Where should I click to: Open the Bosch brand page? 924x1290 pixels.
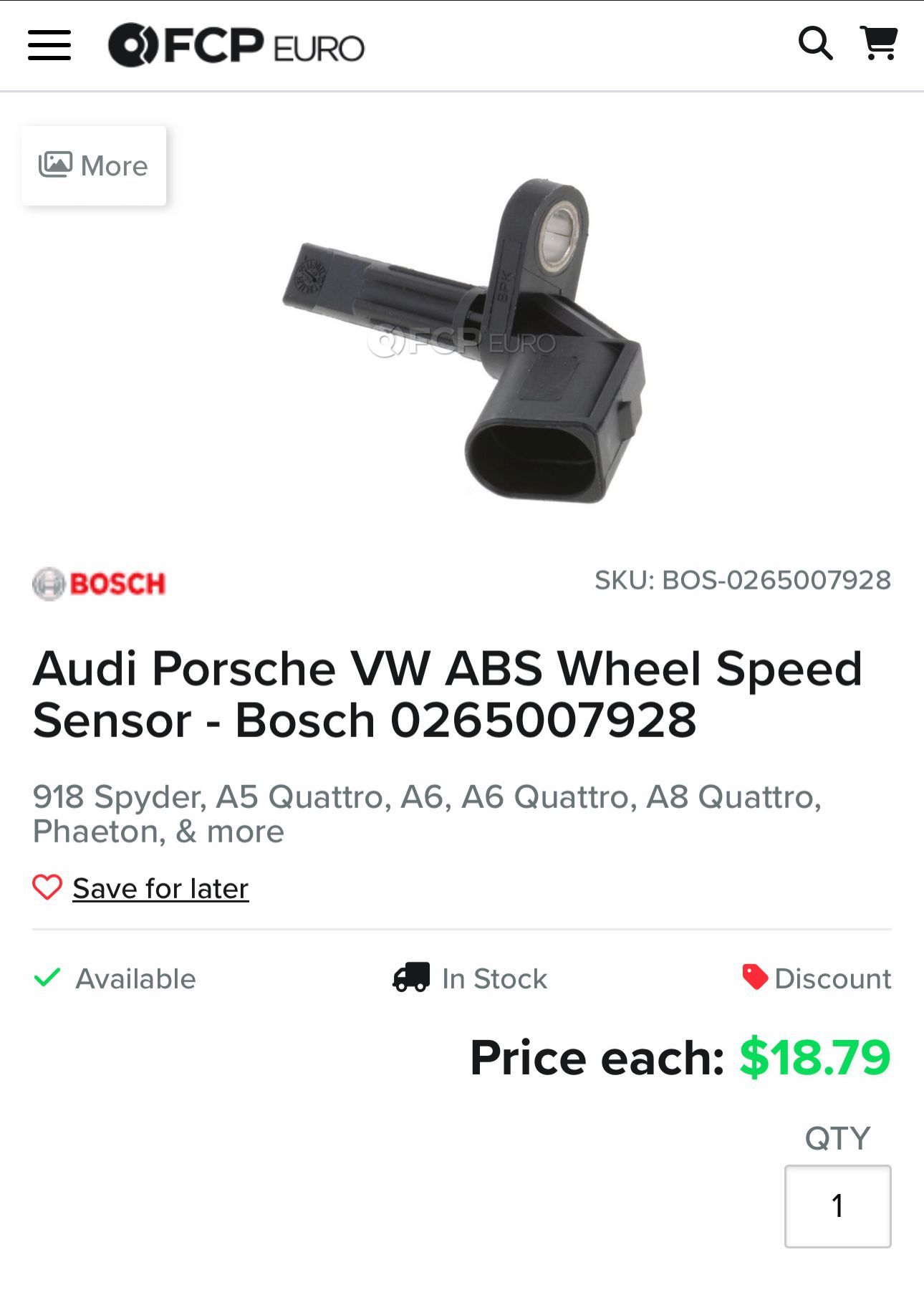tap(100, 583)
